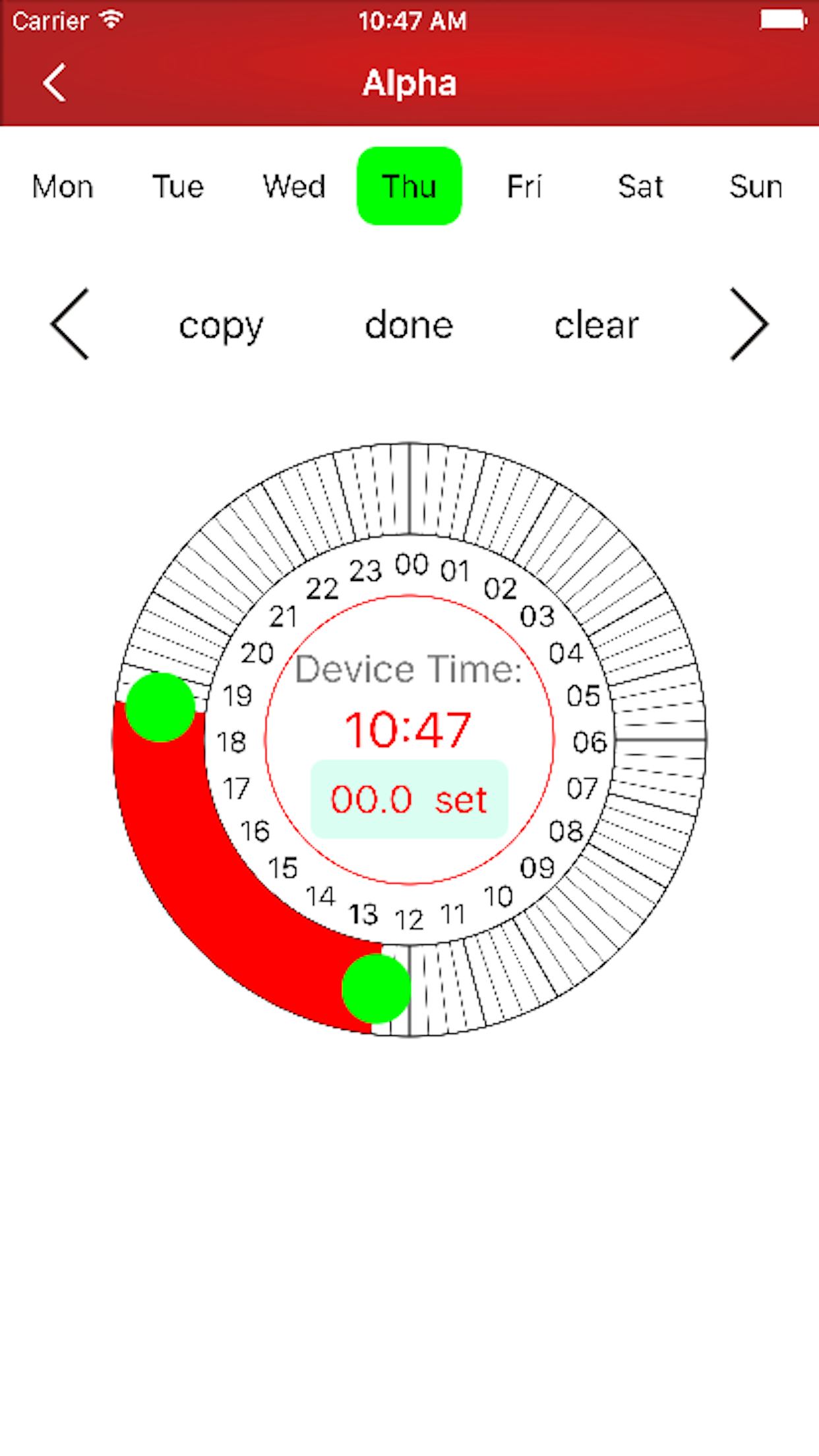Select the green end handle near 12
The height and width of the screenshot is (1456, 819).
[377, 989]
